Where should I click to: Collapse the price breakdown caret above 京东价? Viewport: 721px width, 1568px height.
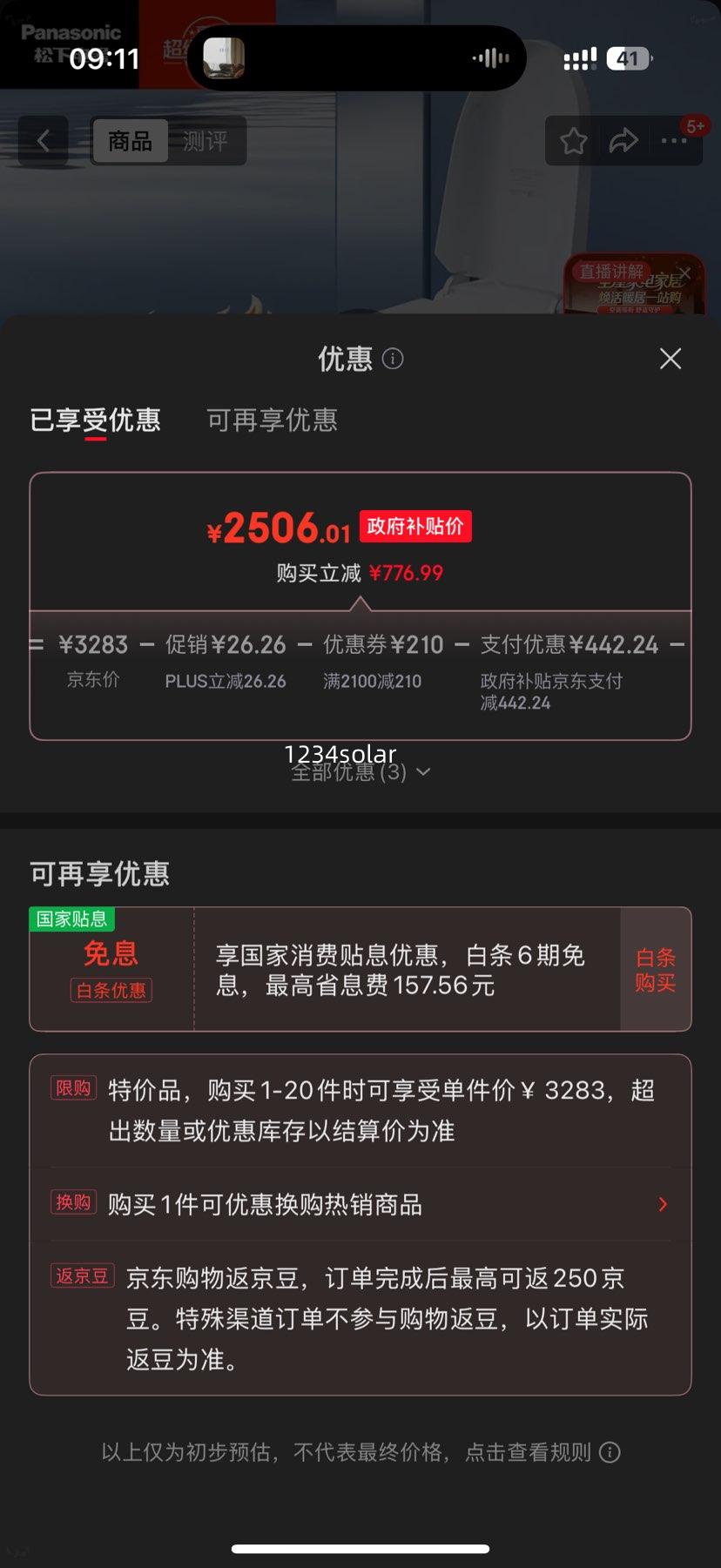pos(360,601)
